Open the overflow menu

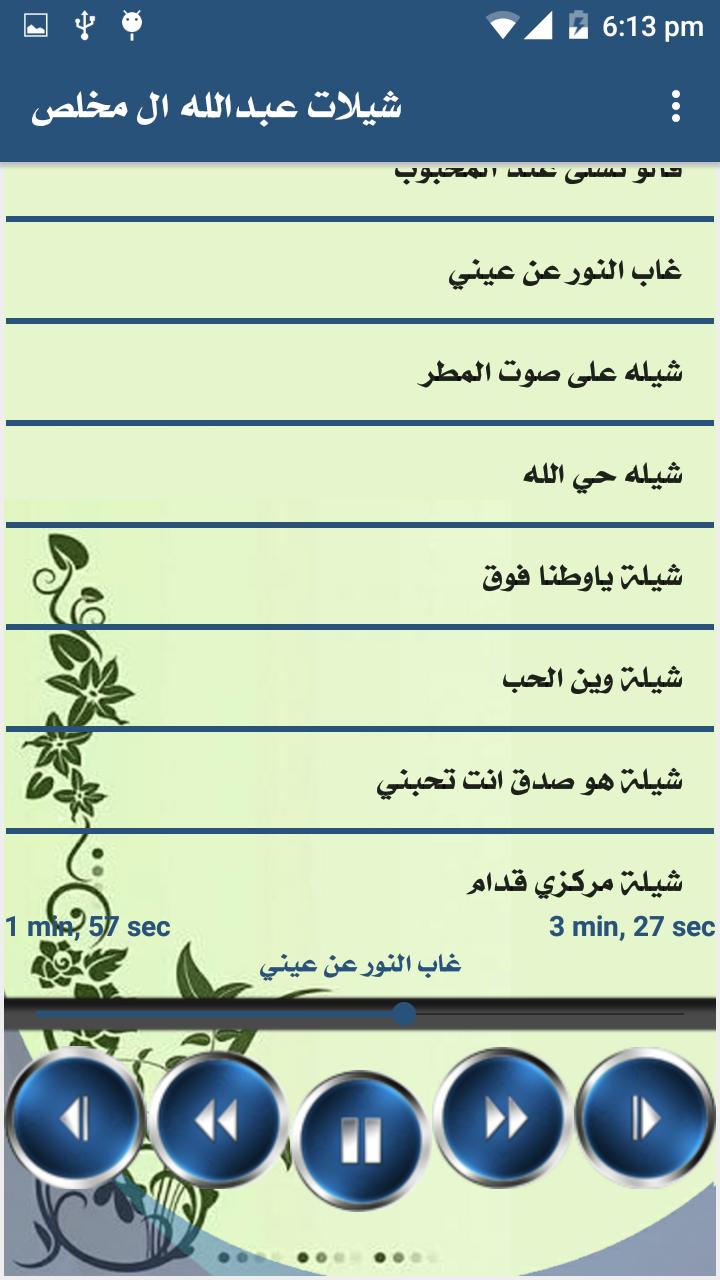(676, 106)
